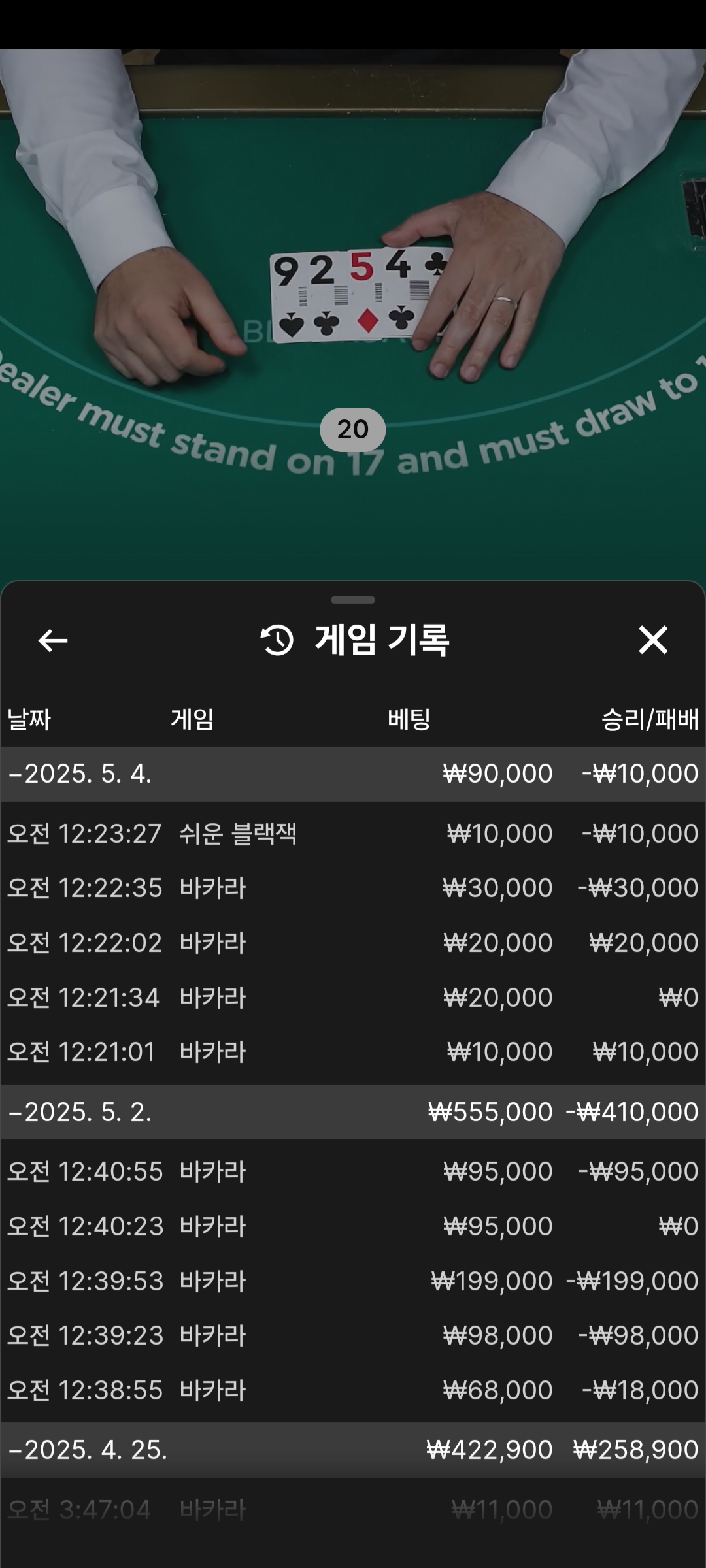The image size is (706, 1568).
Task: Open the 바카라 record at 12:40:55
Action: pyautogui.click(x=353, y=1171)
